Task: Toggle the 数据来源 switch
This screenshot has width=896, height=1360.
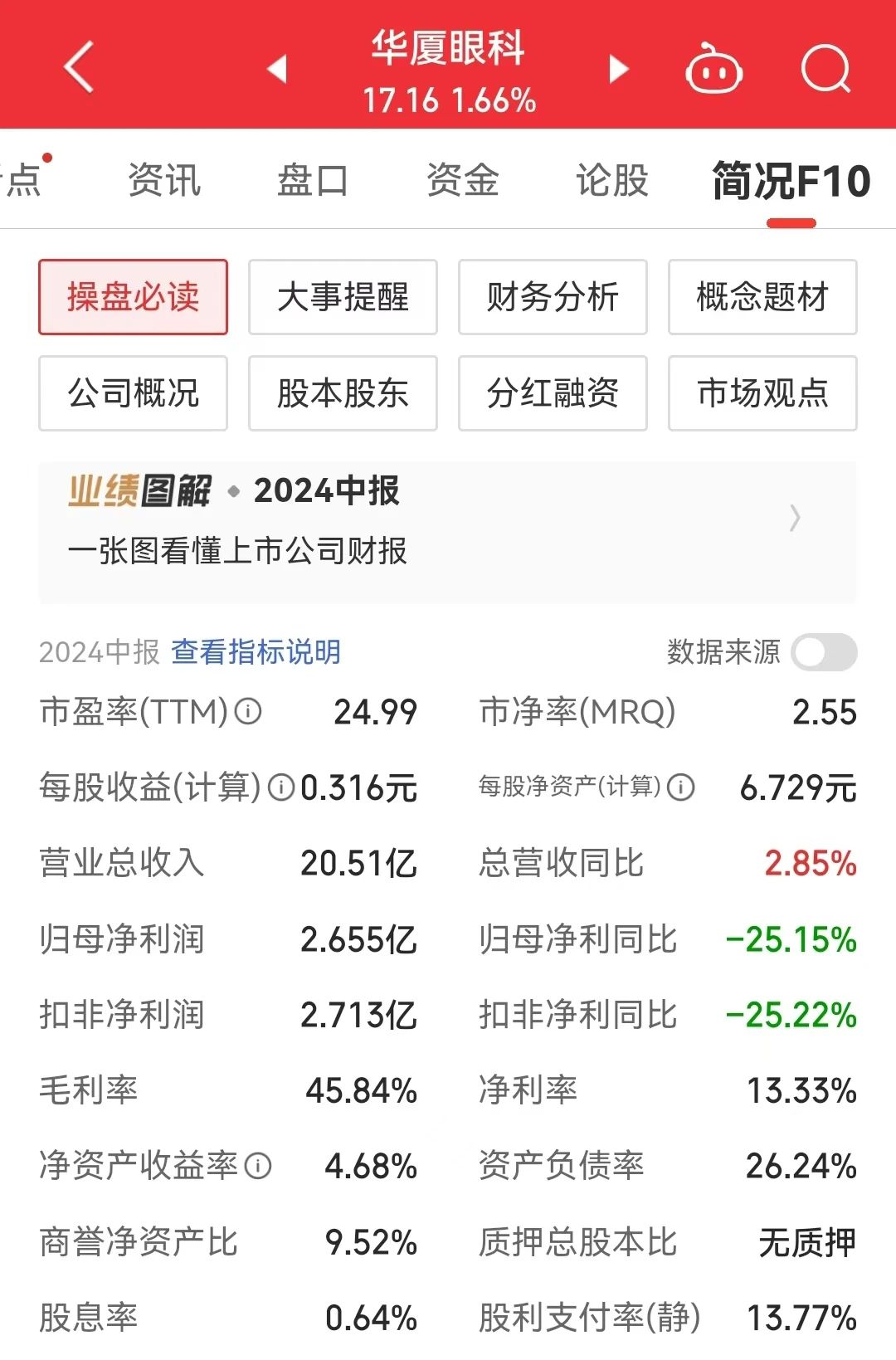Action: (x=824, y=652)
